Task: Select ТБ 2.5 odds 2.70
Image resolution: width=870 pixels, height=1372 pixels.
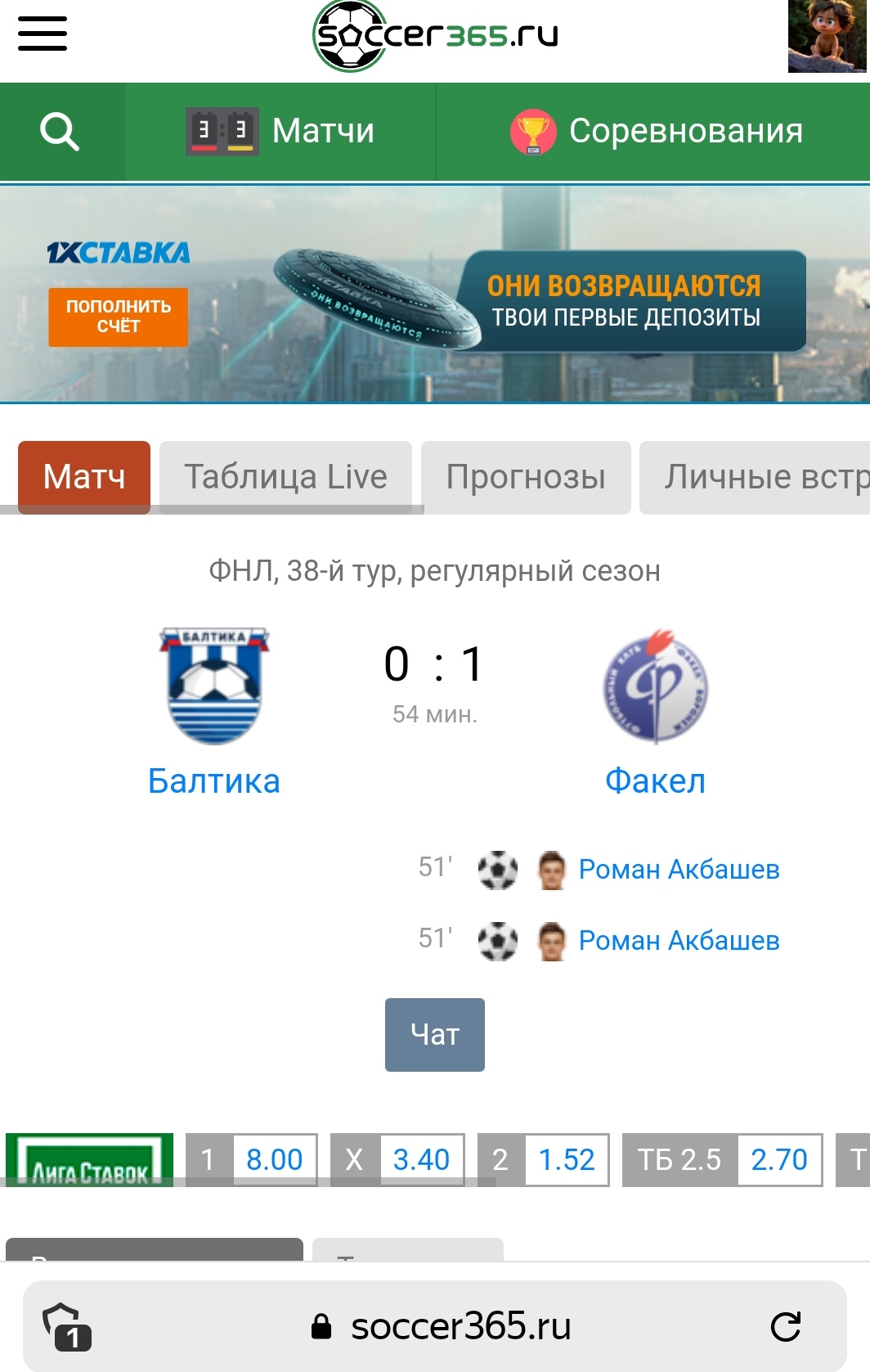Action: click(x=778, y=1159)
